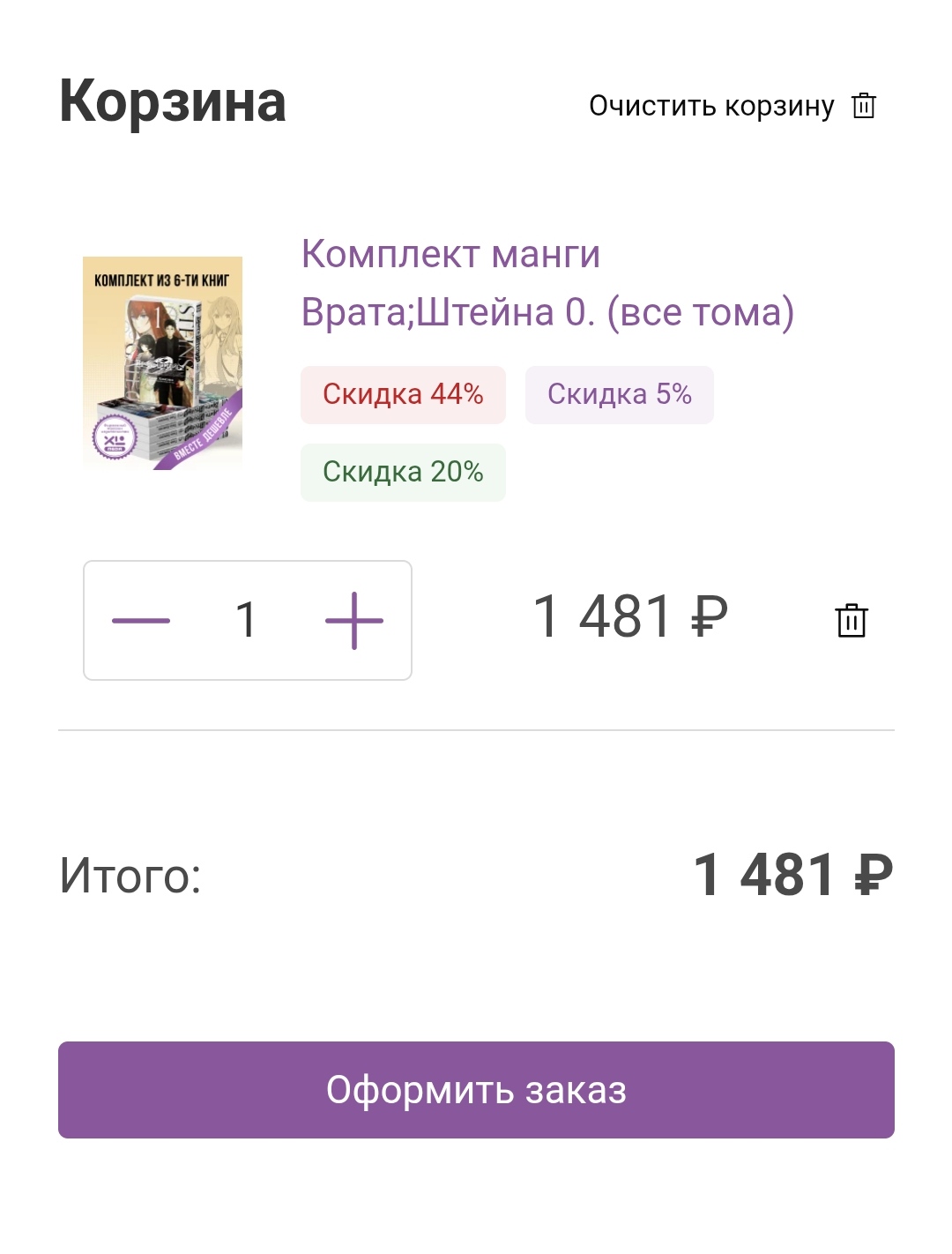The height and width of the screenshot is (1254, 952).
Task: Open the Комплект манги Врата;Штейна 0 product link
Action: (547, 283)
